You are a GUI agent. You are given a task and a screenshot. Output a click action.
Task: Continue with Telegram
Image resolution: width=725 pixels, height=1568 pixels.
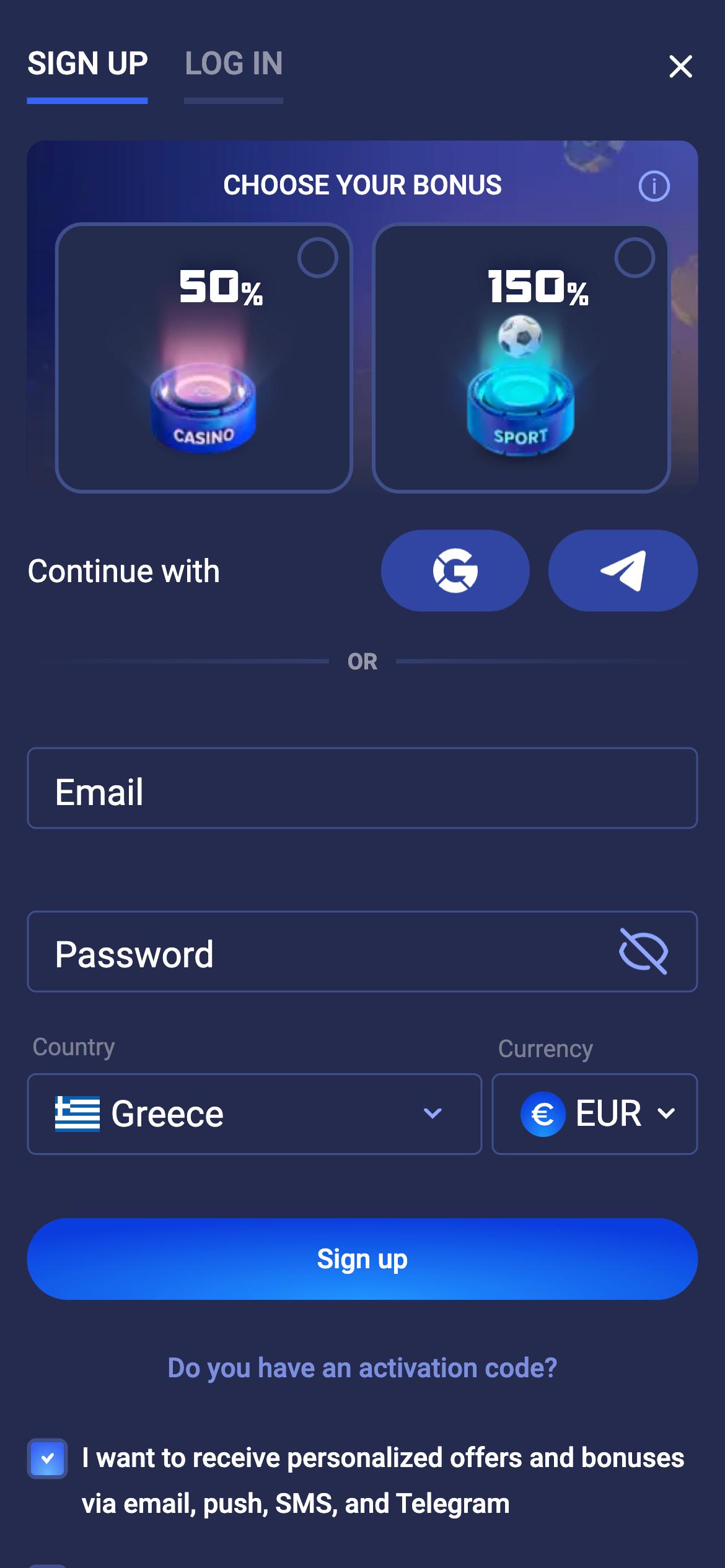click(x=623, y=570)
